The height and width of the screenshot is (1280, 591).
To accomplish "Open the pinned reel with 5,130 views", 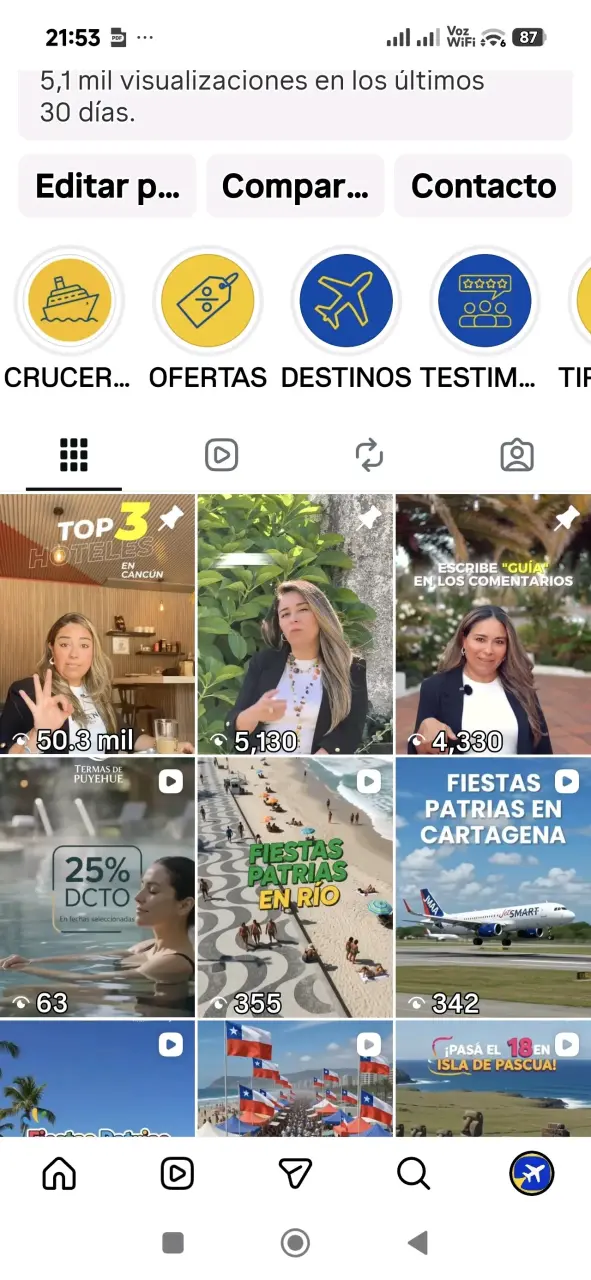I will pos(295,624).
